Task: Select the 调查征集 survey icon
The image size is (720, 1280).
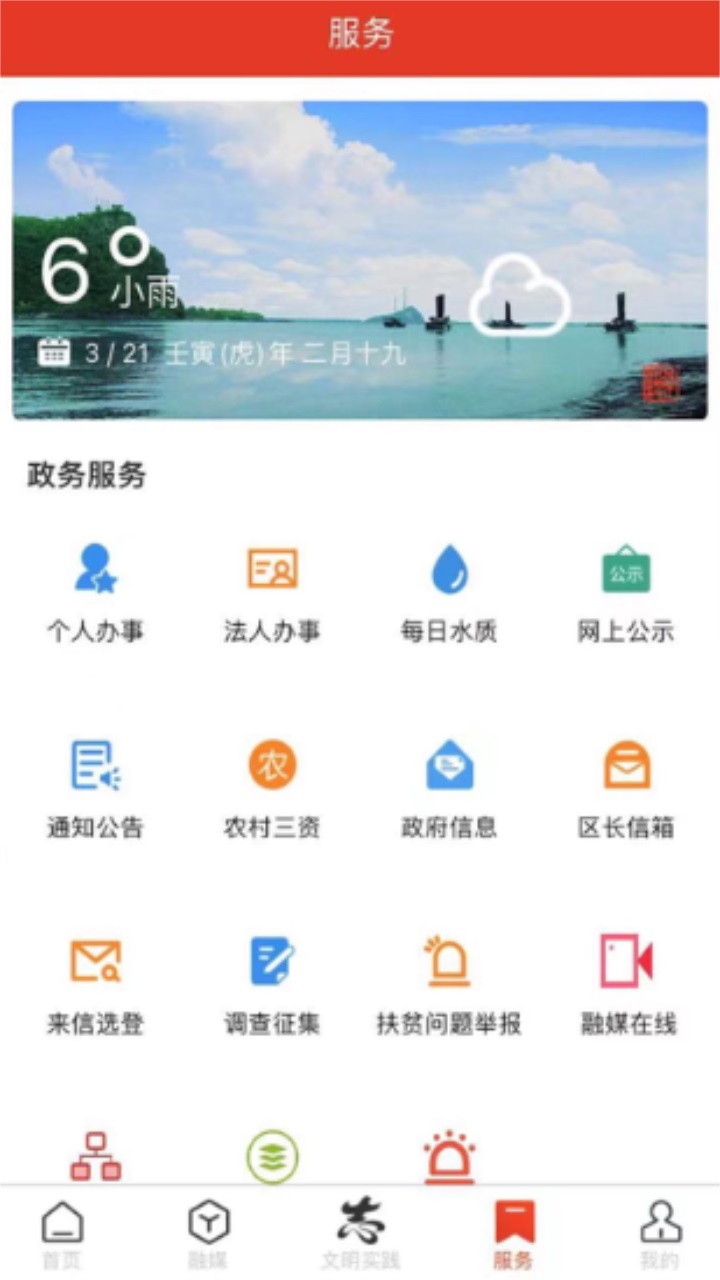Action: pos(272,985)
